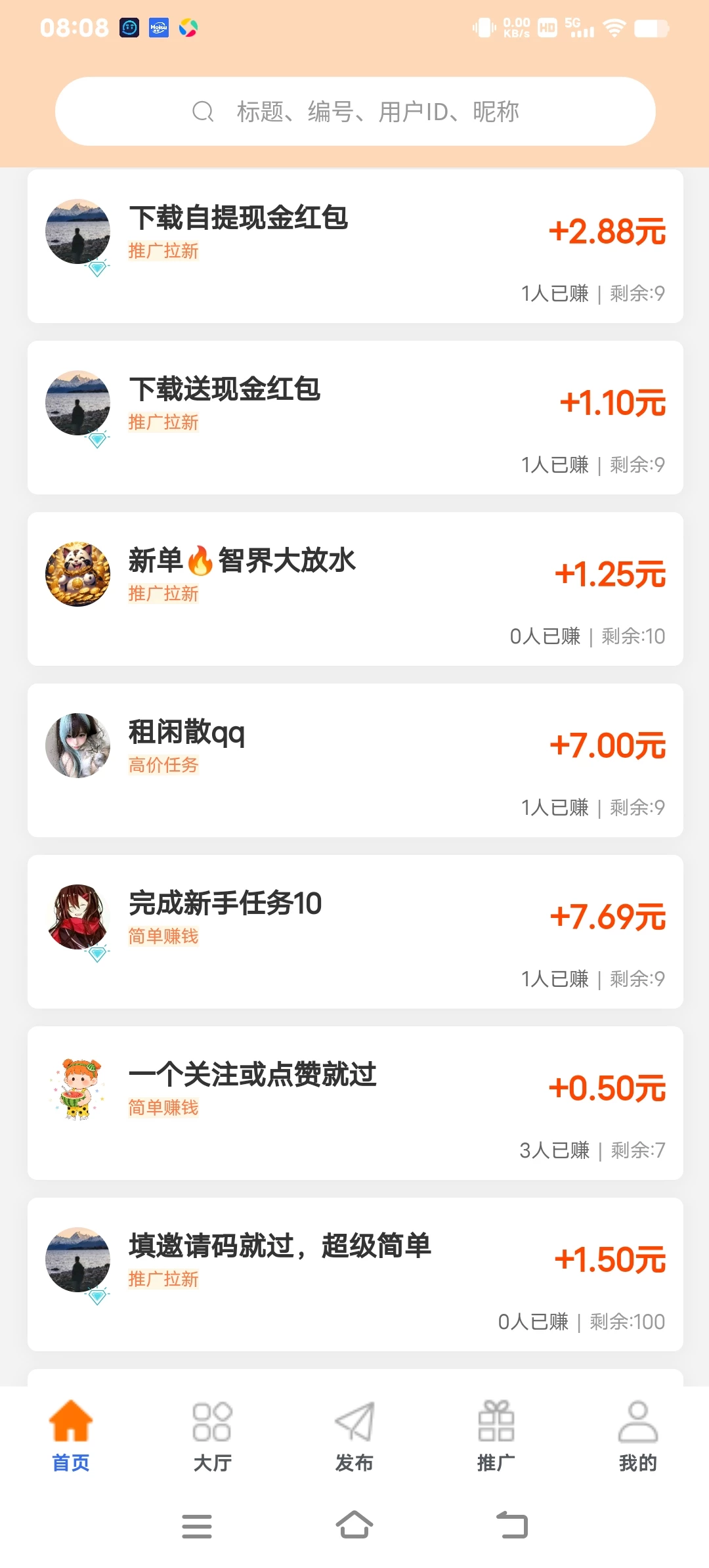Go to the 发布 tab
Viewport: 709px width, 1568px height.
354,1435
